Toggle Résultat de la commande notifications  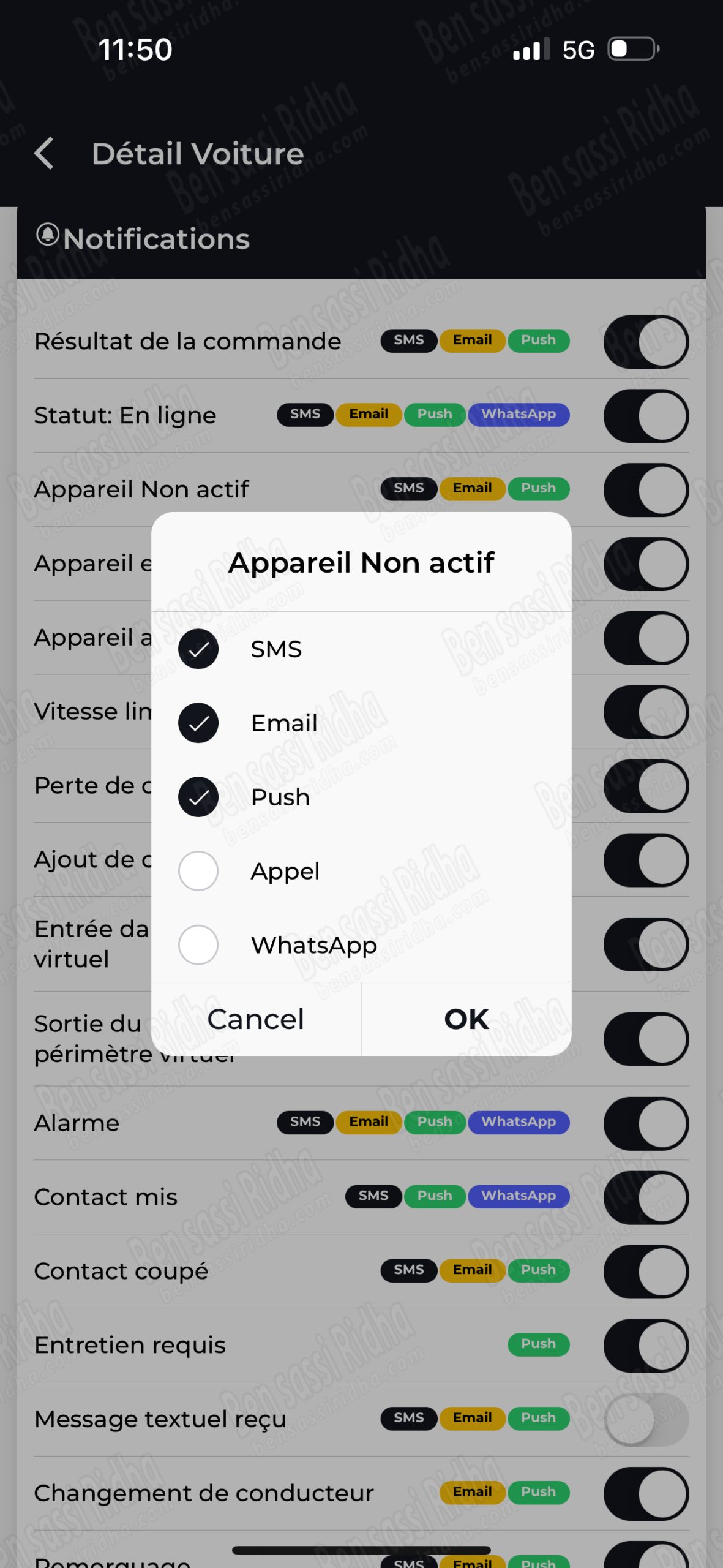click(x=646, y=342)
